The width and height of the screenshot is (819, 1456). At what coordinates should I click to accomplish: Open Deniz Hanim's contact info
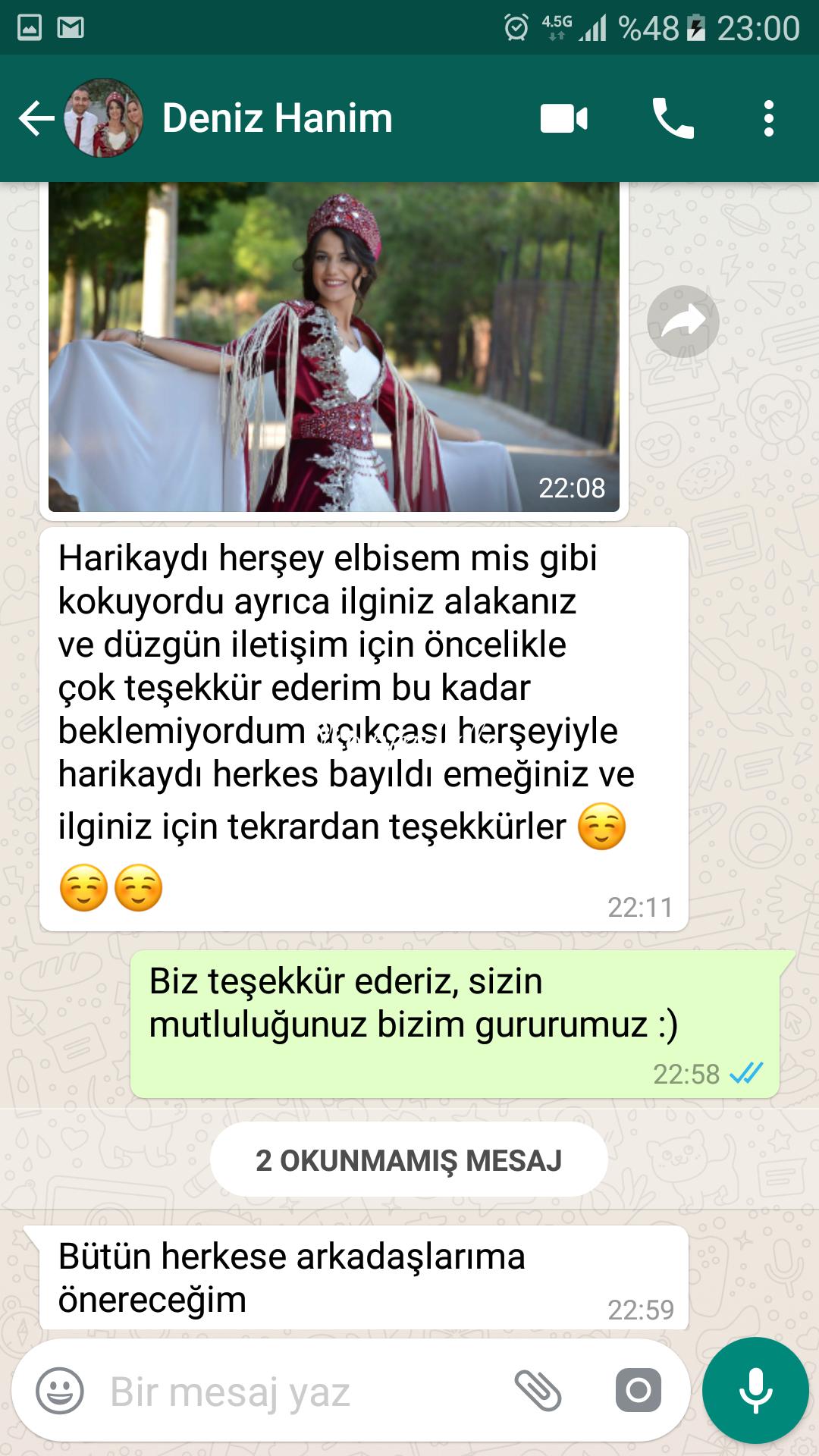(x=277, y=118)
